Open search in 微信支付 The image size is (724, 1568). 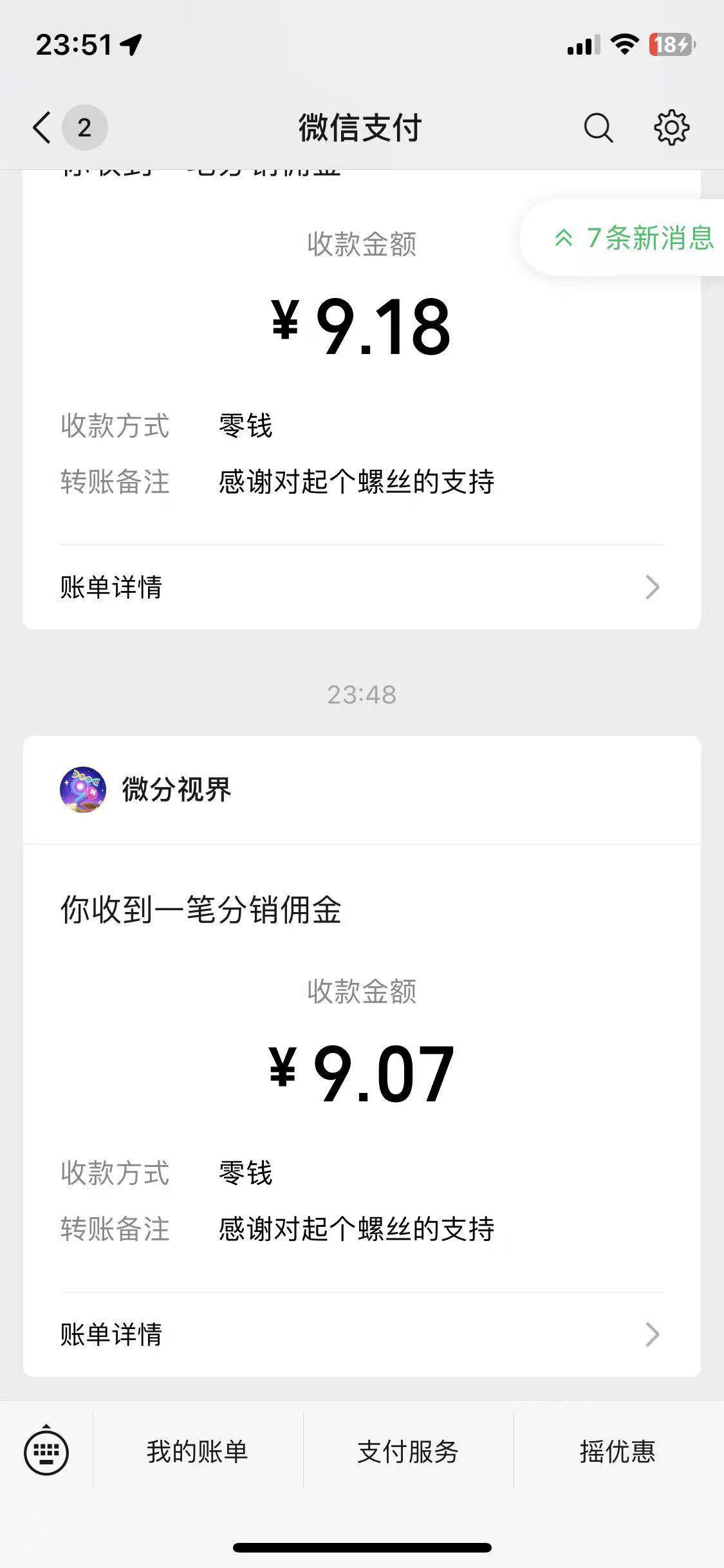coord(598,127)
